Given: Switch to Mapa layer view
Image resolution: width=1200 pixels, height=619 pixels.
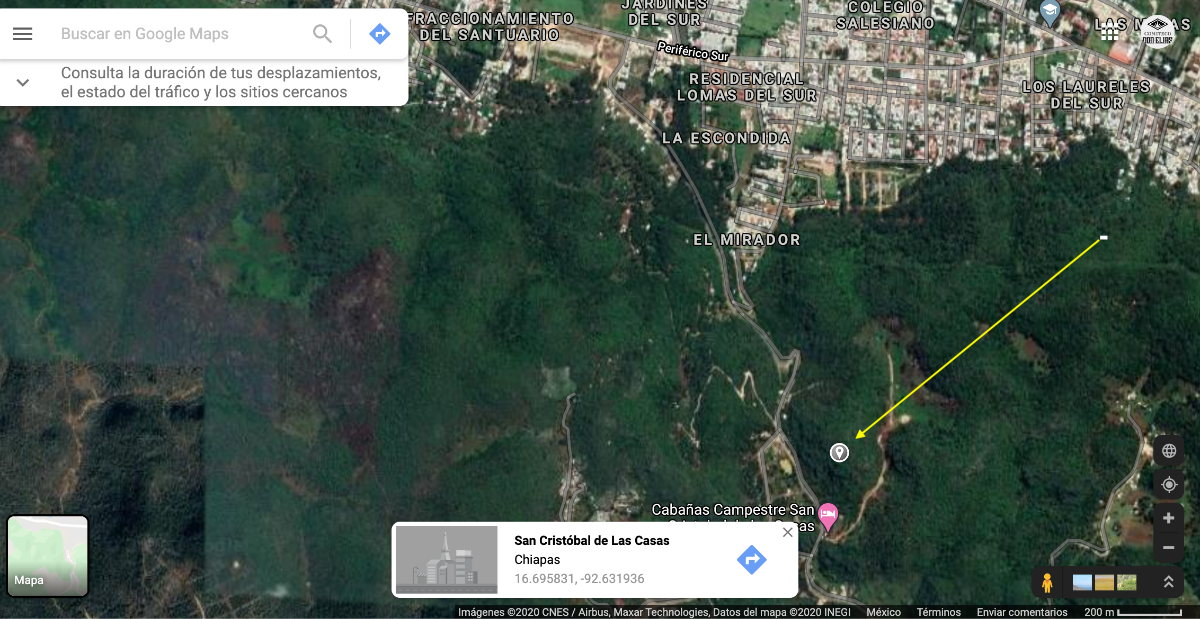Looking at the screenshot, I should click(48, 556).
